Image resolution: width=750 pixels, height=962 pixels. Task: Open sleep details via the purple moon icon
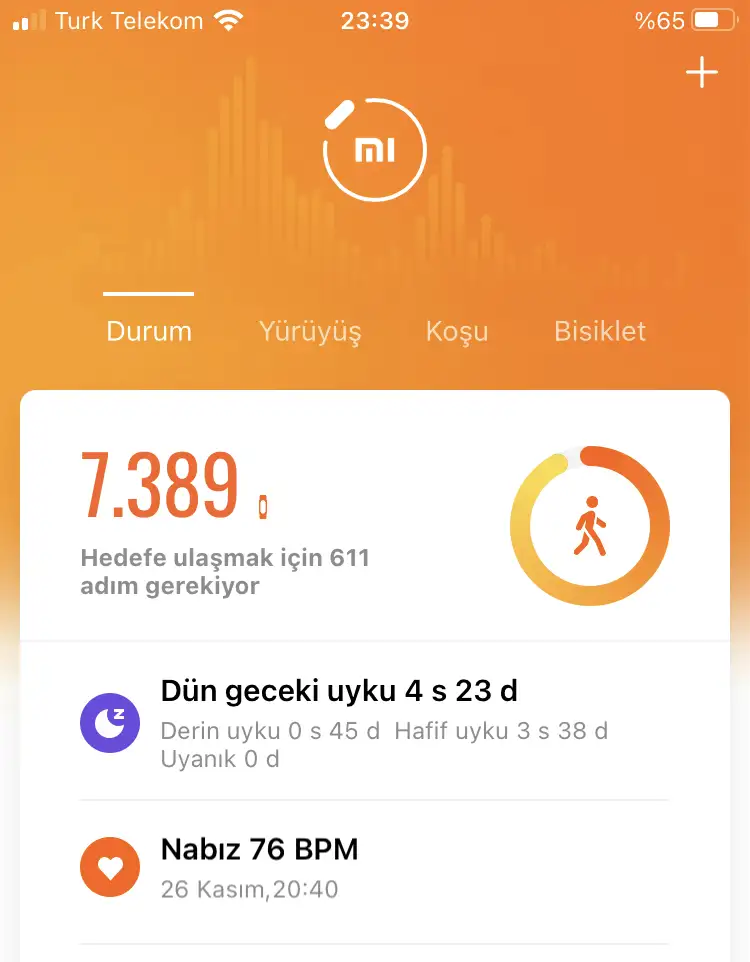coord(110,723)
